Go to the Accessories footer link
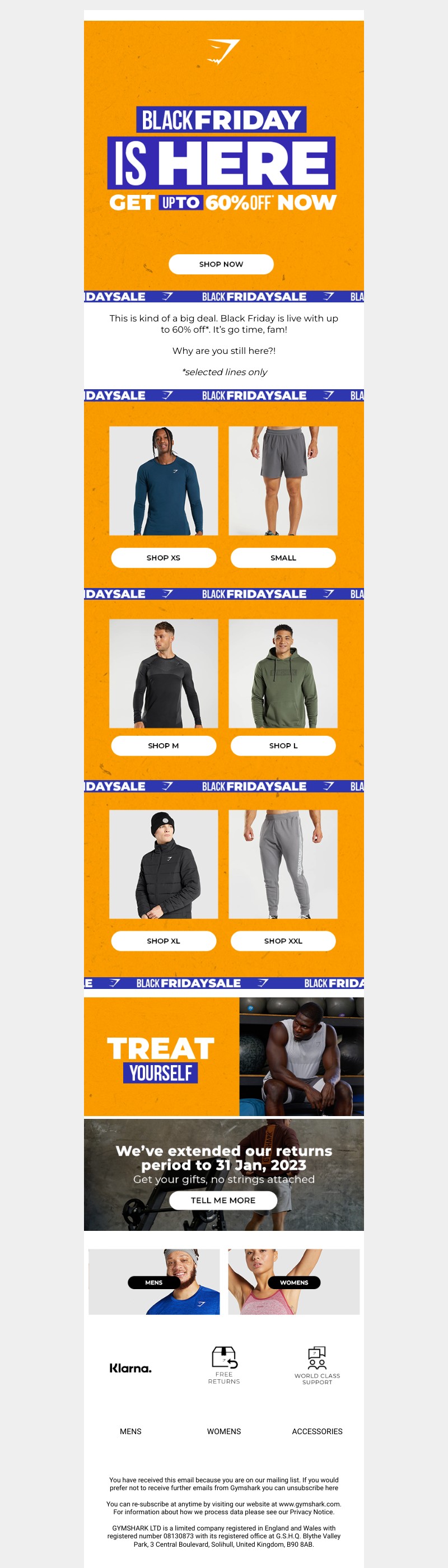 [317, 1431]
